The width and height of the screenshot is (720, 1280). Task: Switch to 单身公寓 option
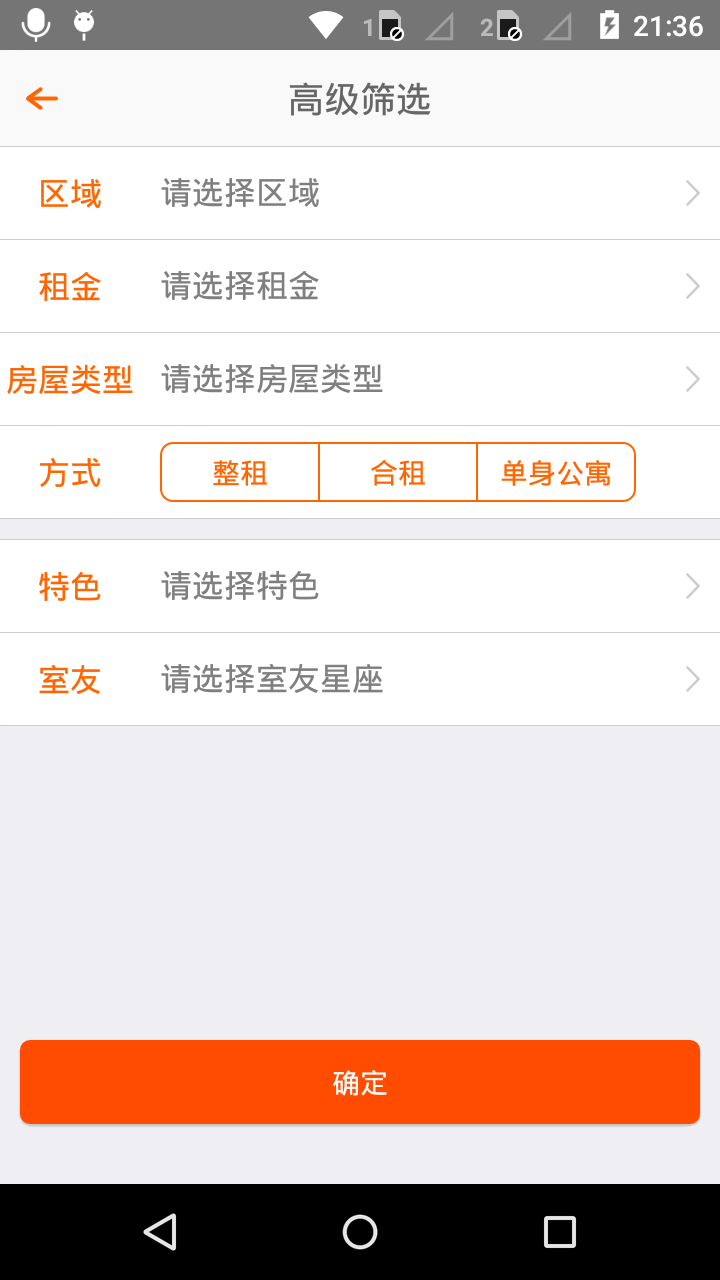pyautogui.click(x=556, y=472)
